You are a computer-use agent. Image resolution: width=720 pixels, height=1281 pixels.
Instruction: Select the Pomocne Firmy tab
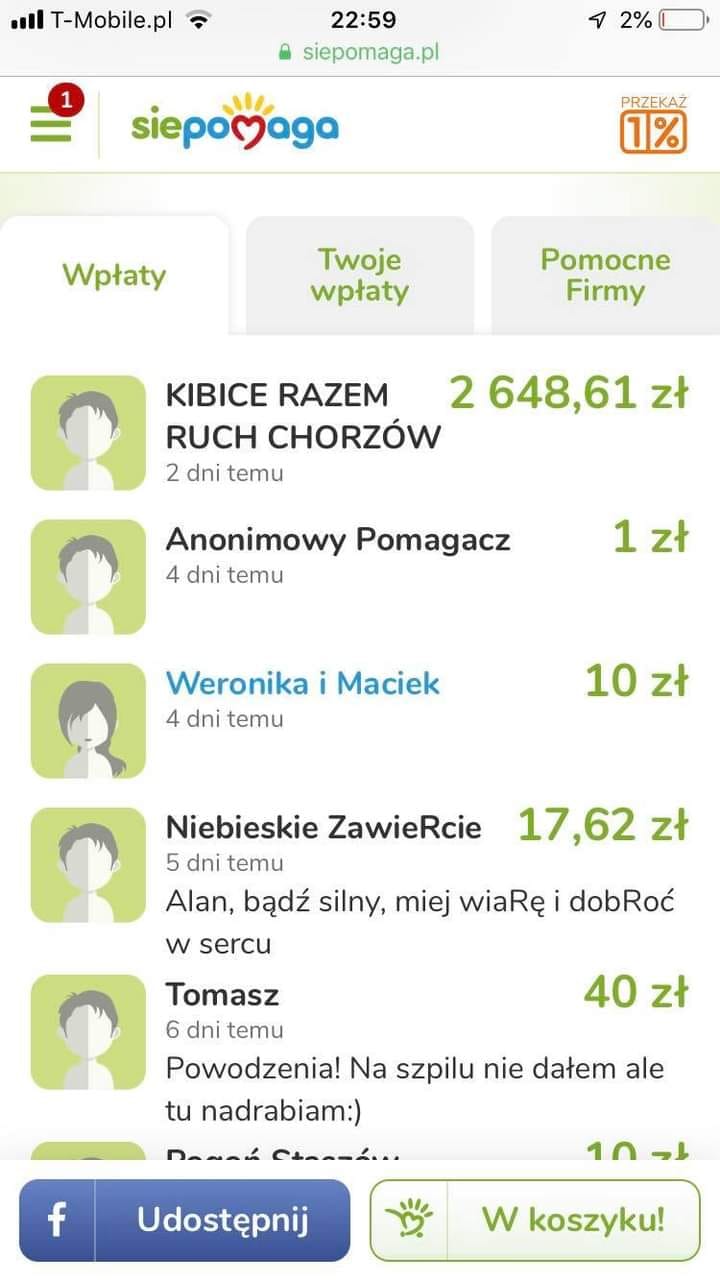(605, 275)
